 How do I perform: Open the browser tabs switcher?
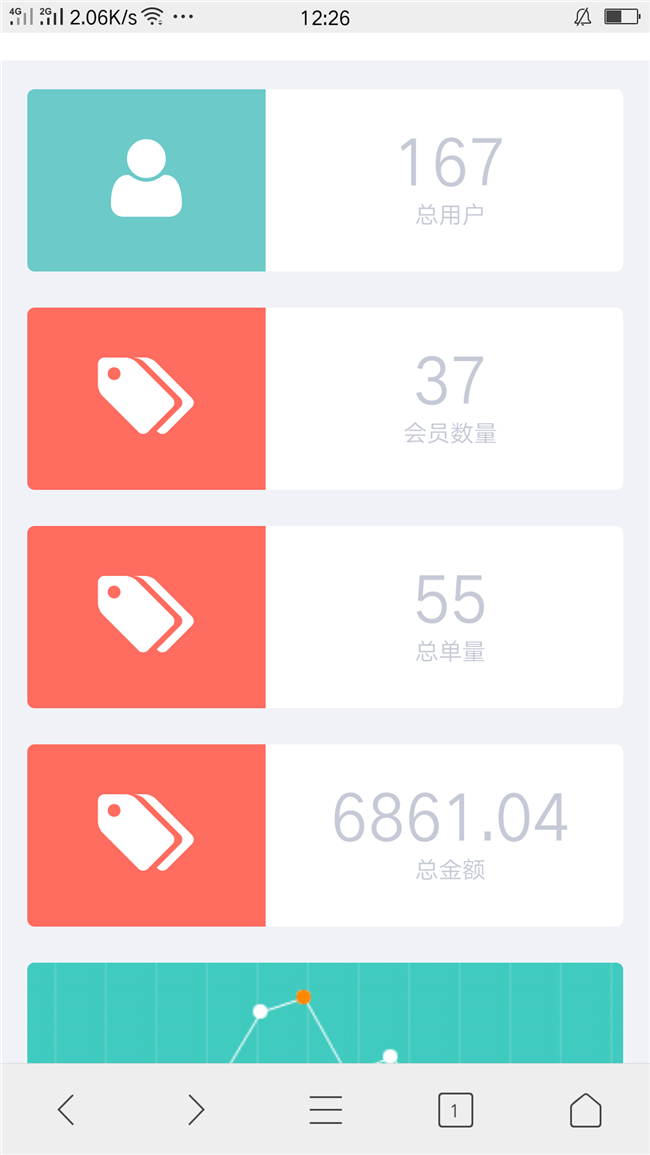tap(455, 1109)
